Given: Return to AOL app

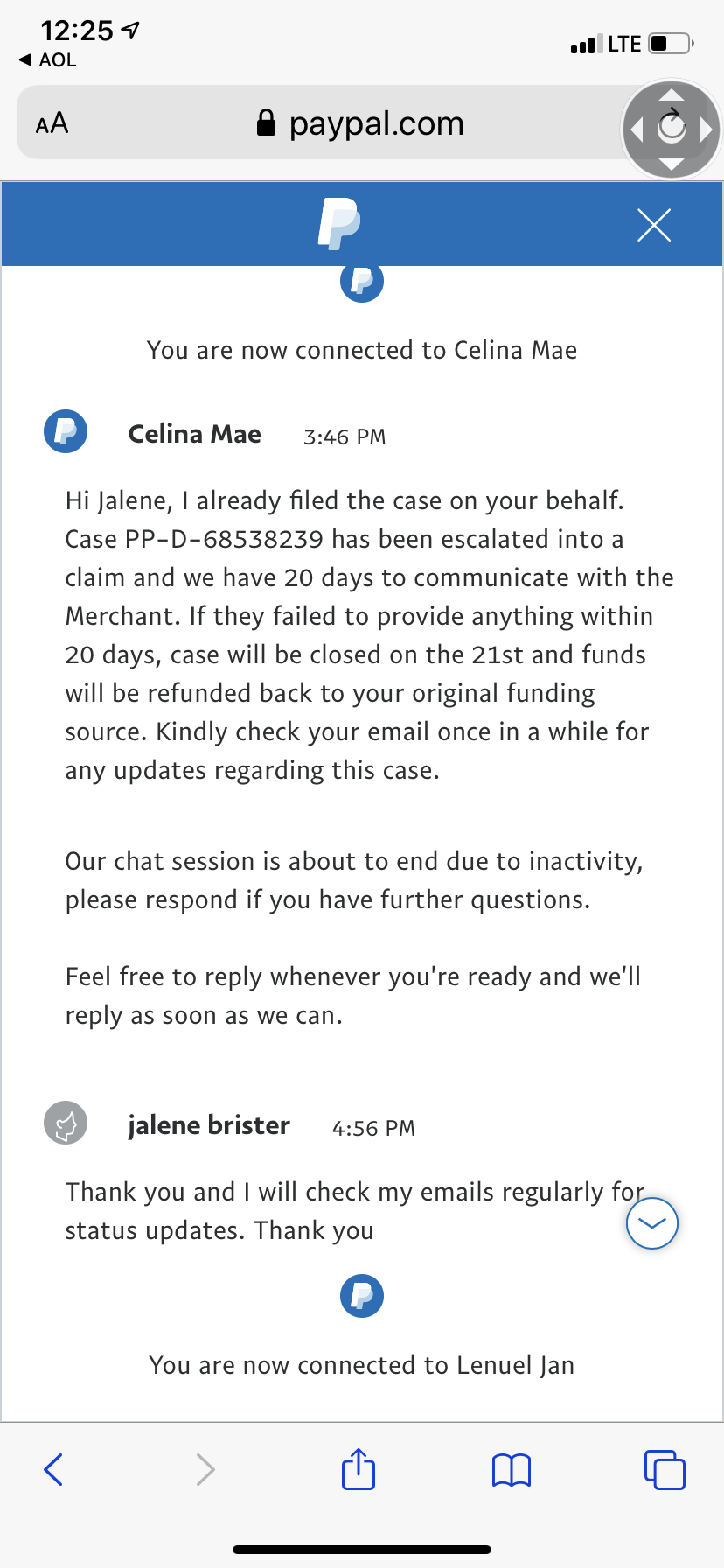Looking at the screenshot, I should pos(47,60).
